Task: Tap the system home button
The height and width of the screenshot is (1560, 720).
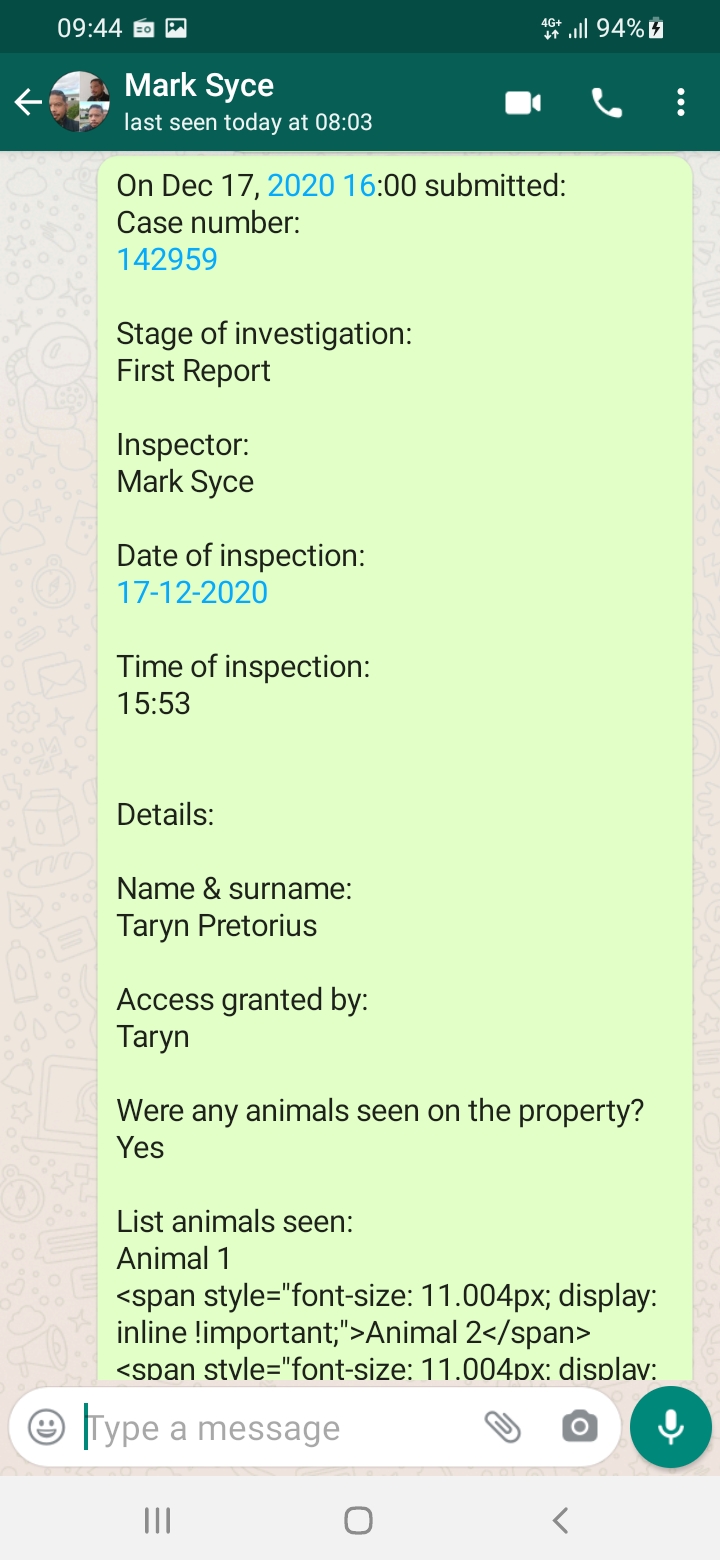Action: (x=358, y=1521)
